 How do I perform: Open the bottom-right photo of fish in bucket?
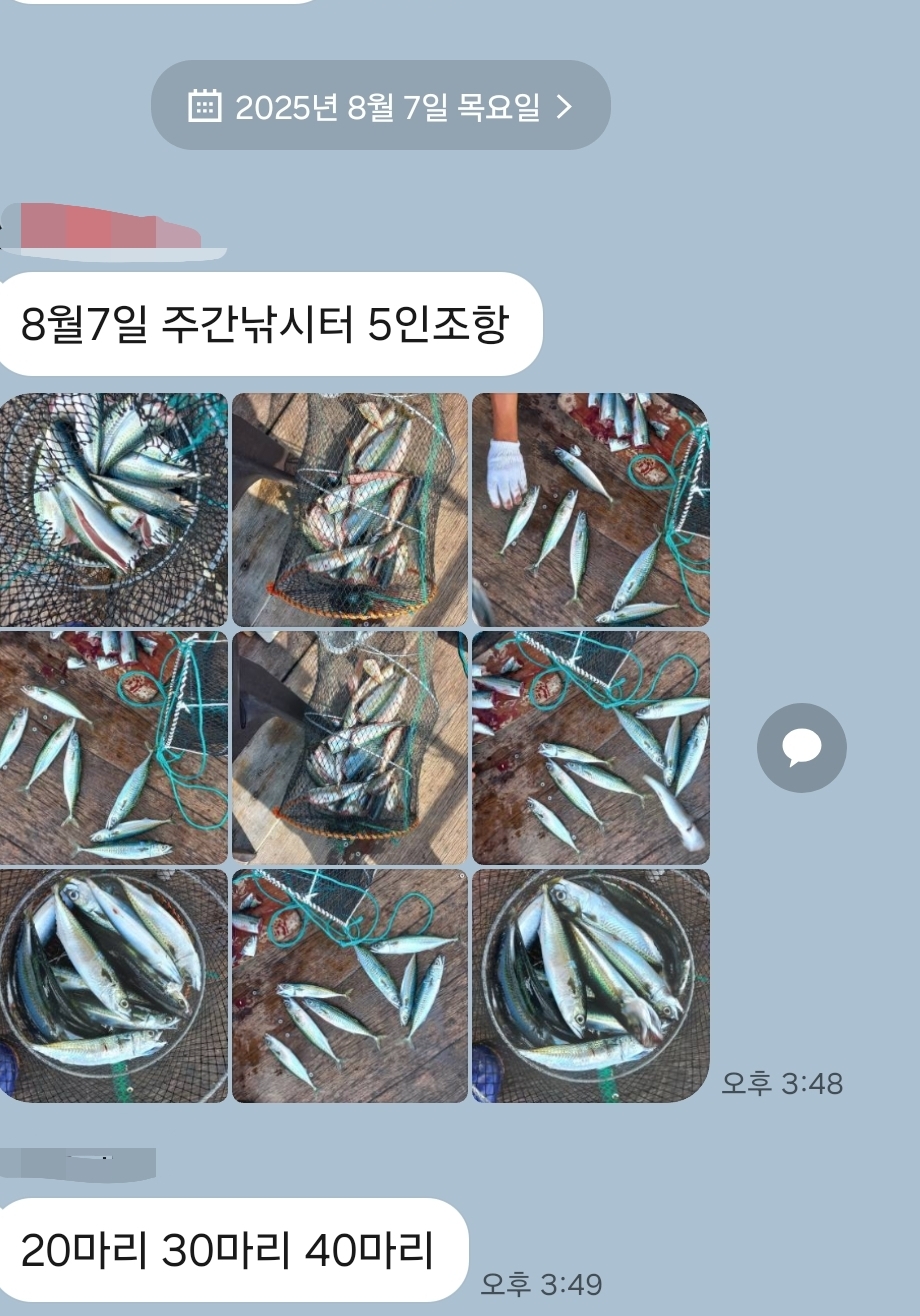pos(590,986)
